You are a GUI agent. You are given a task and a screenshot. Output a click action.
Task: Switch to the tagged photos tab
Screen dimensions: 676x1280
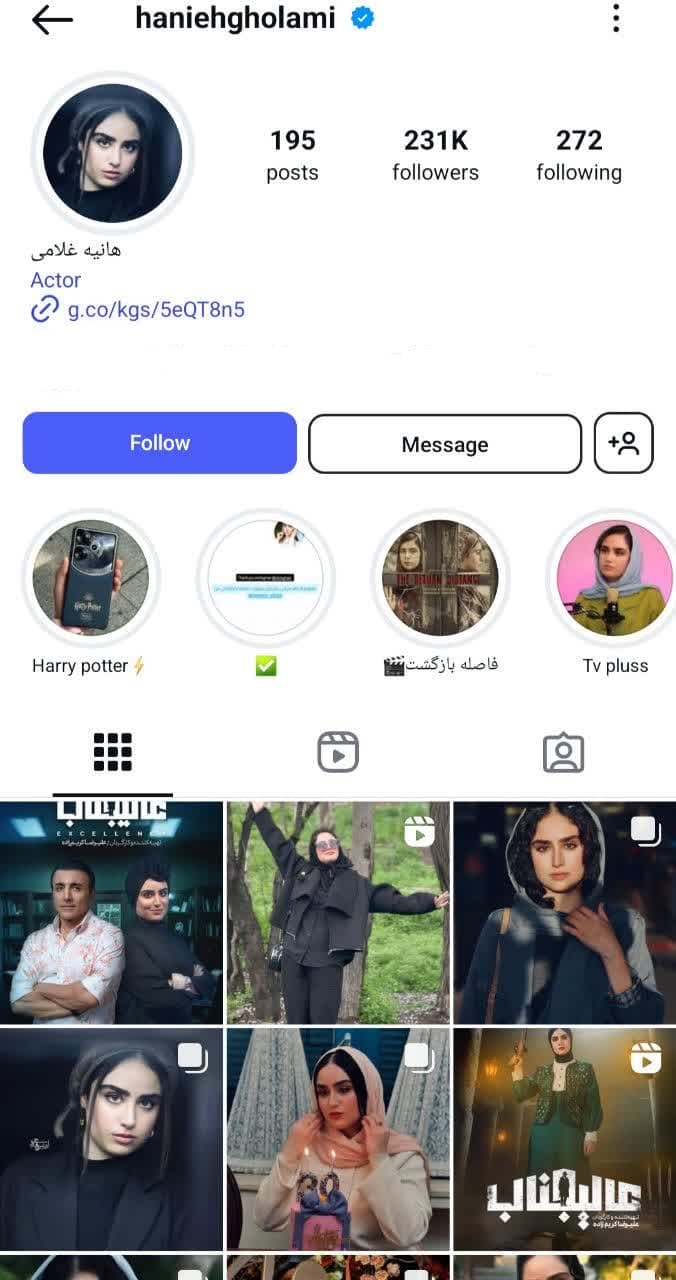click(x=563, y=752)
